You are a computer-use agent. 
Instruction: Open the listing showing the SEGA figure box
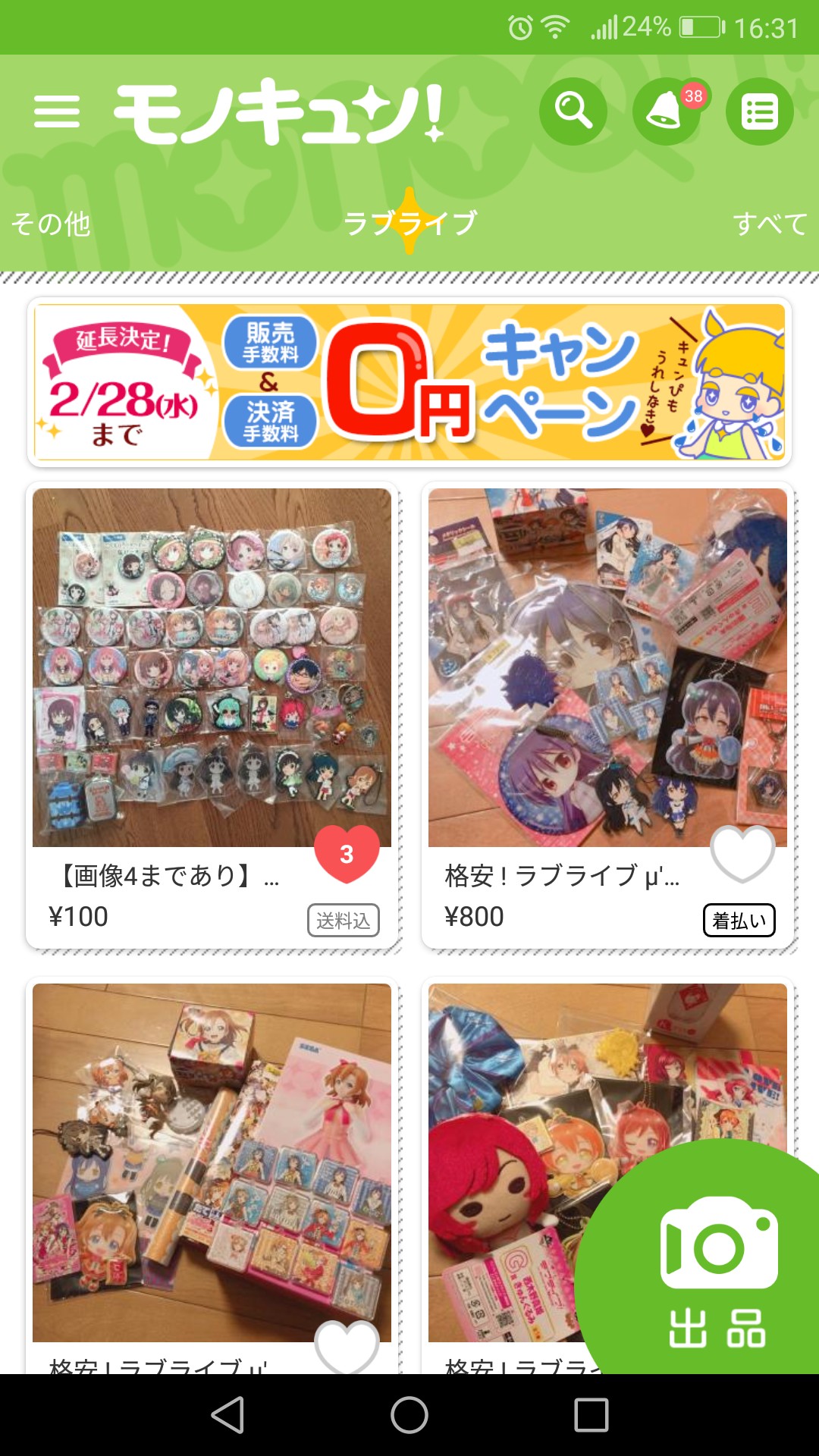[212, 1162]
